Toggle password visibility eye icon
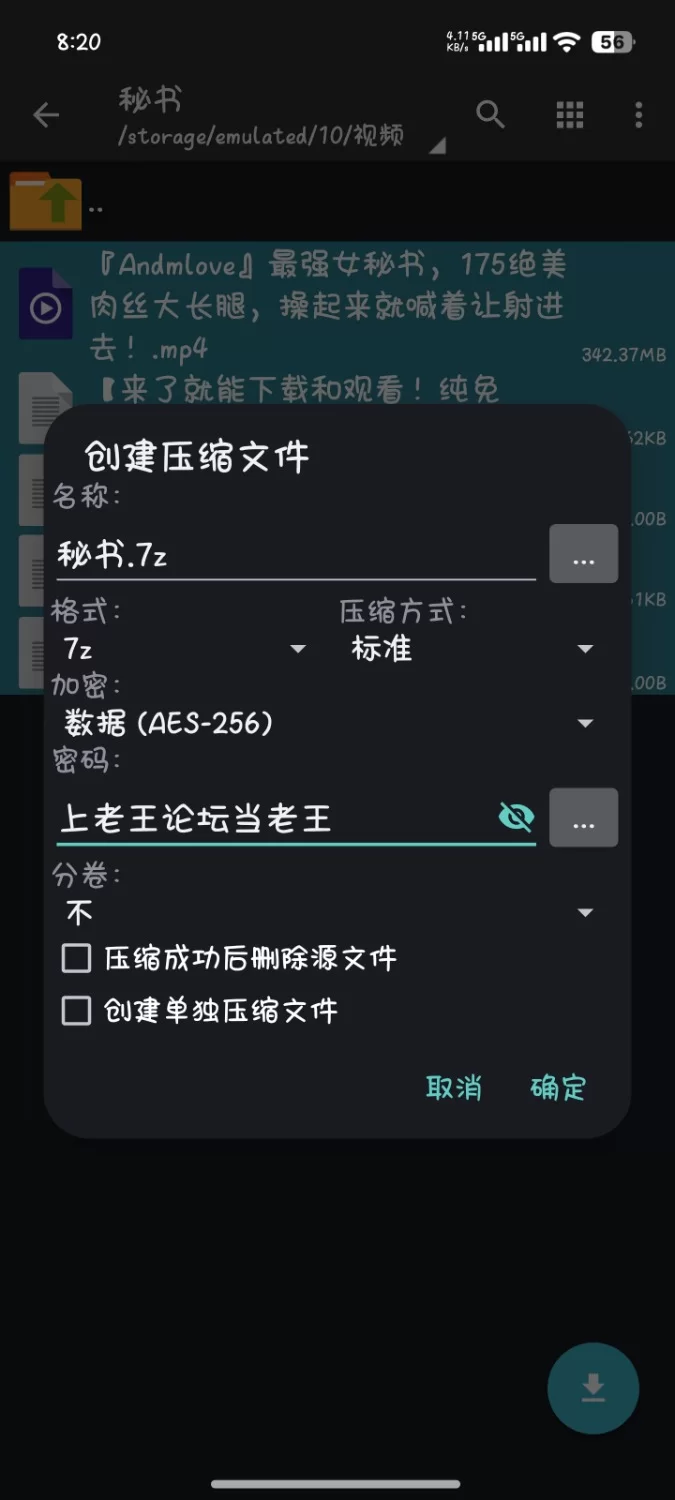675x1500 pixels. 516,818
